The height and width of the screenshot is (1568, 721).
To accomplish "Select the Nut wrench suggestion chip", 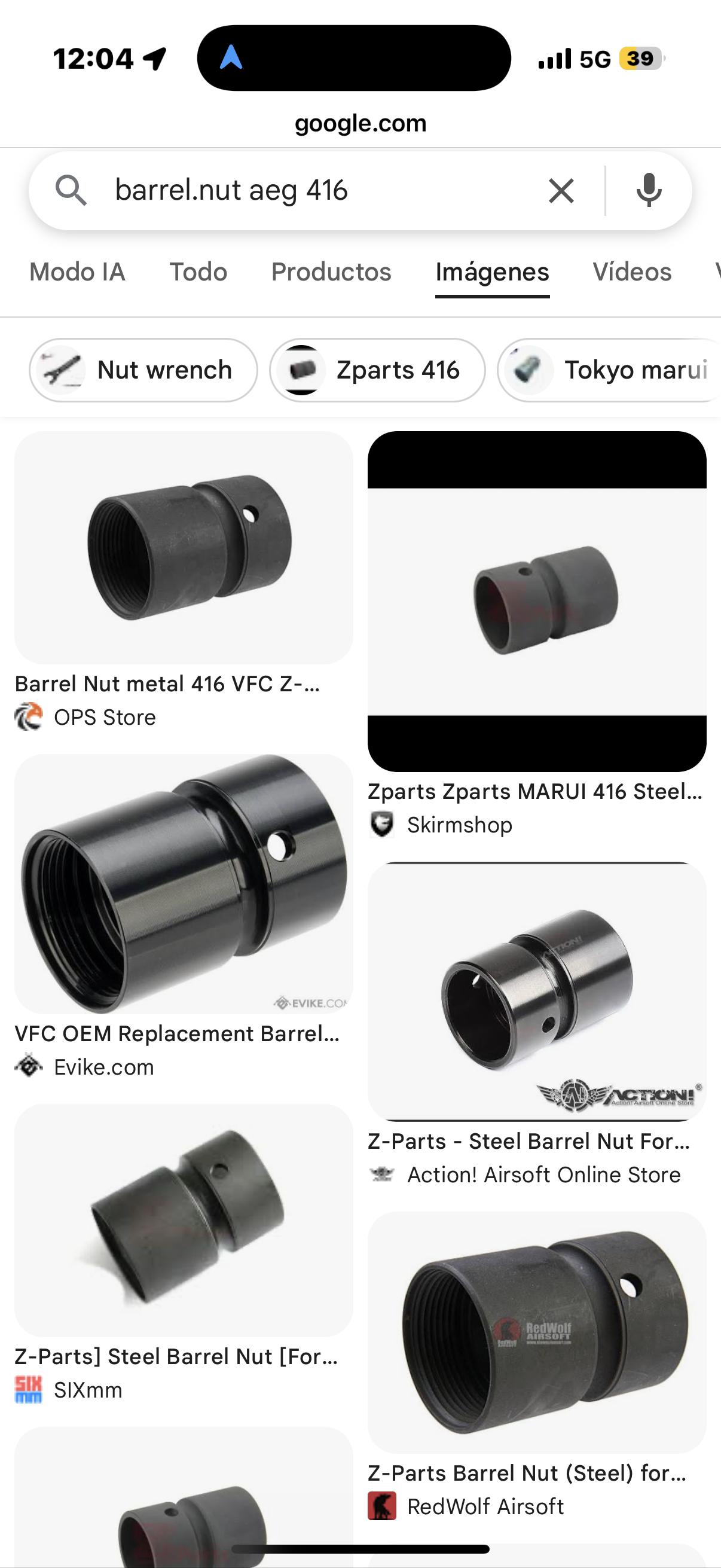I will pos(143,370).
